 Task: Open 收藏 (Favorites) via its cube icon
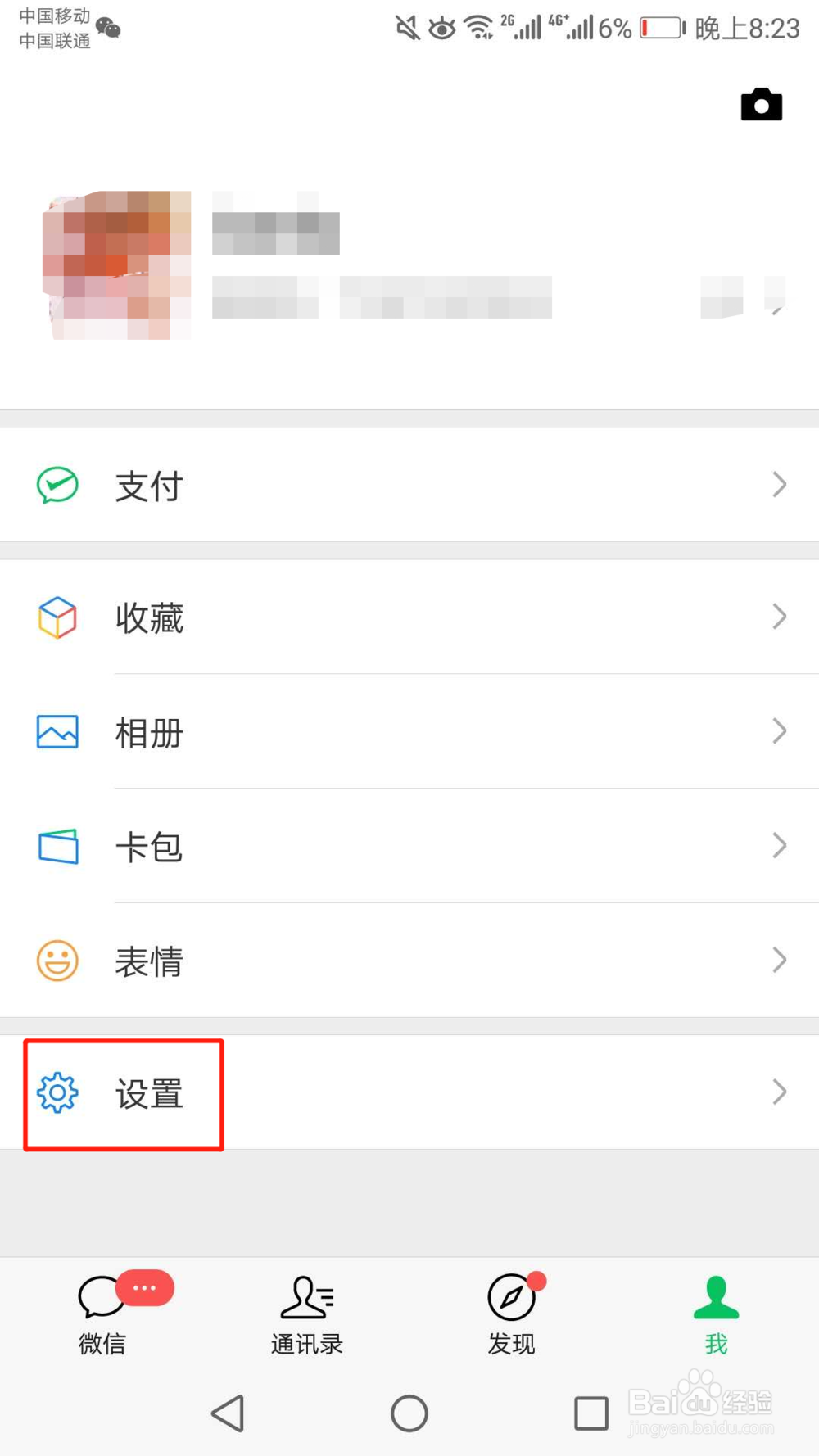[56, 617]
